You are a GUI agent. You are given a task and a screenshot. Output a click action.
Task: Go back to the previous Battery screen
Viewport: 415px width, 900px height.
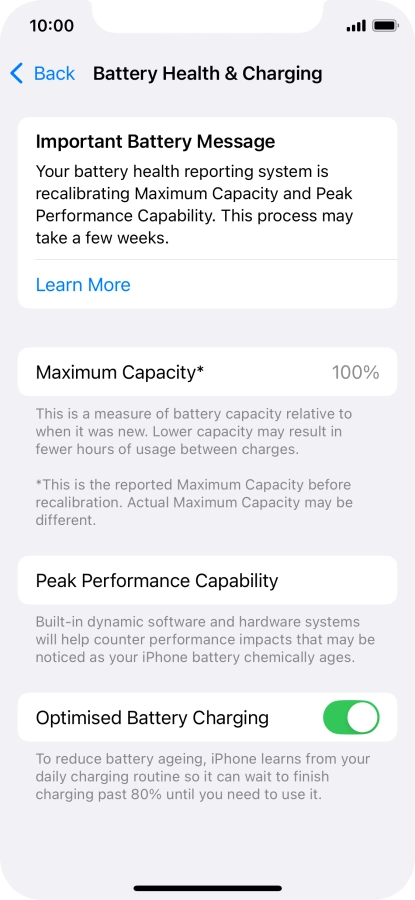(x=42, y=73)
